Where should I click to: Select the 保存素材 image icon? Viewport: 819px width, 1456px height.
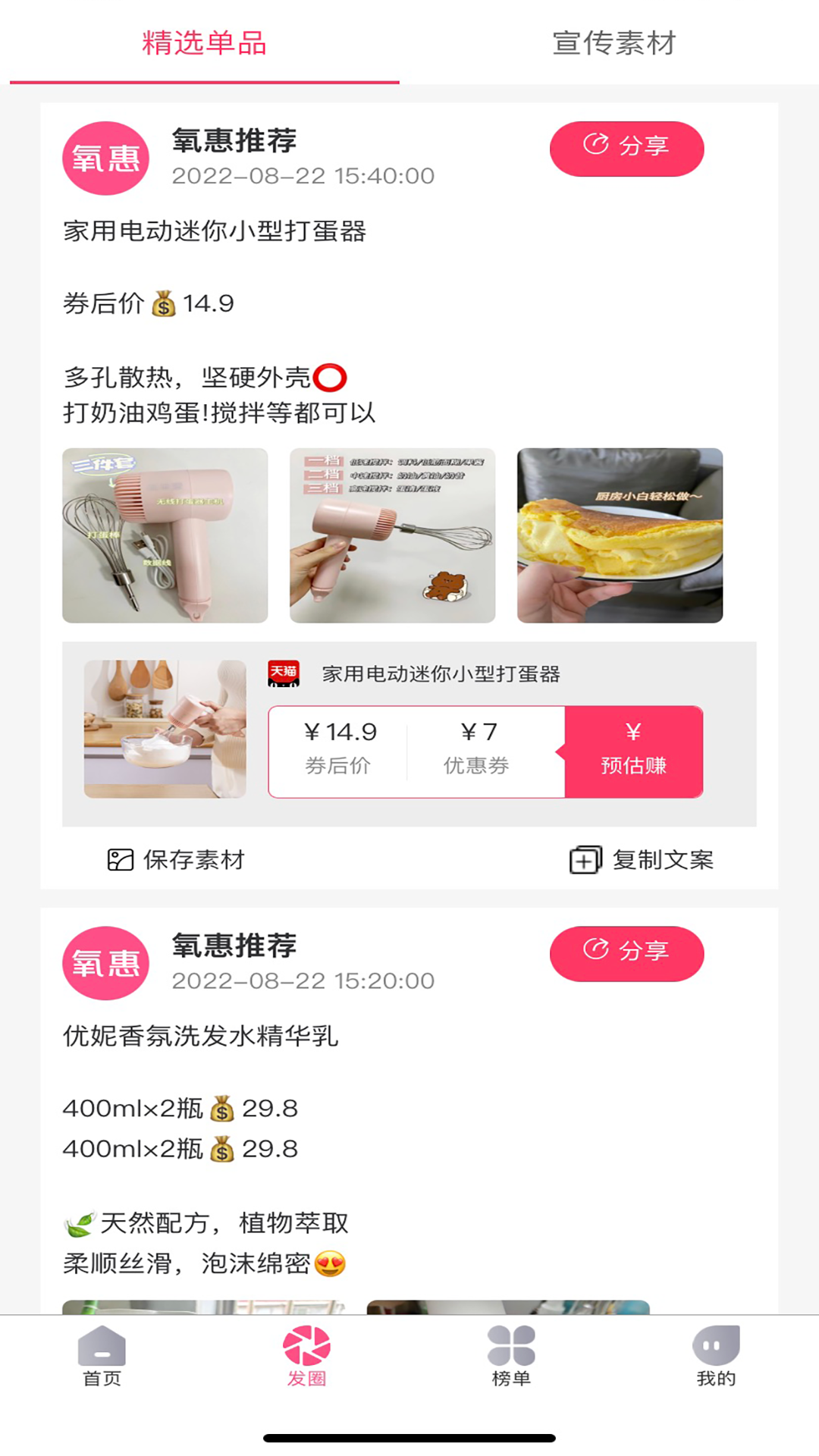click(x=119, y=860)
